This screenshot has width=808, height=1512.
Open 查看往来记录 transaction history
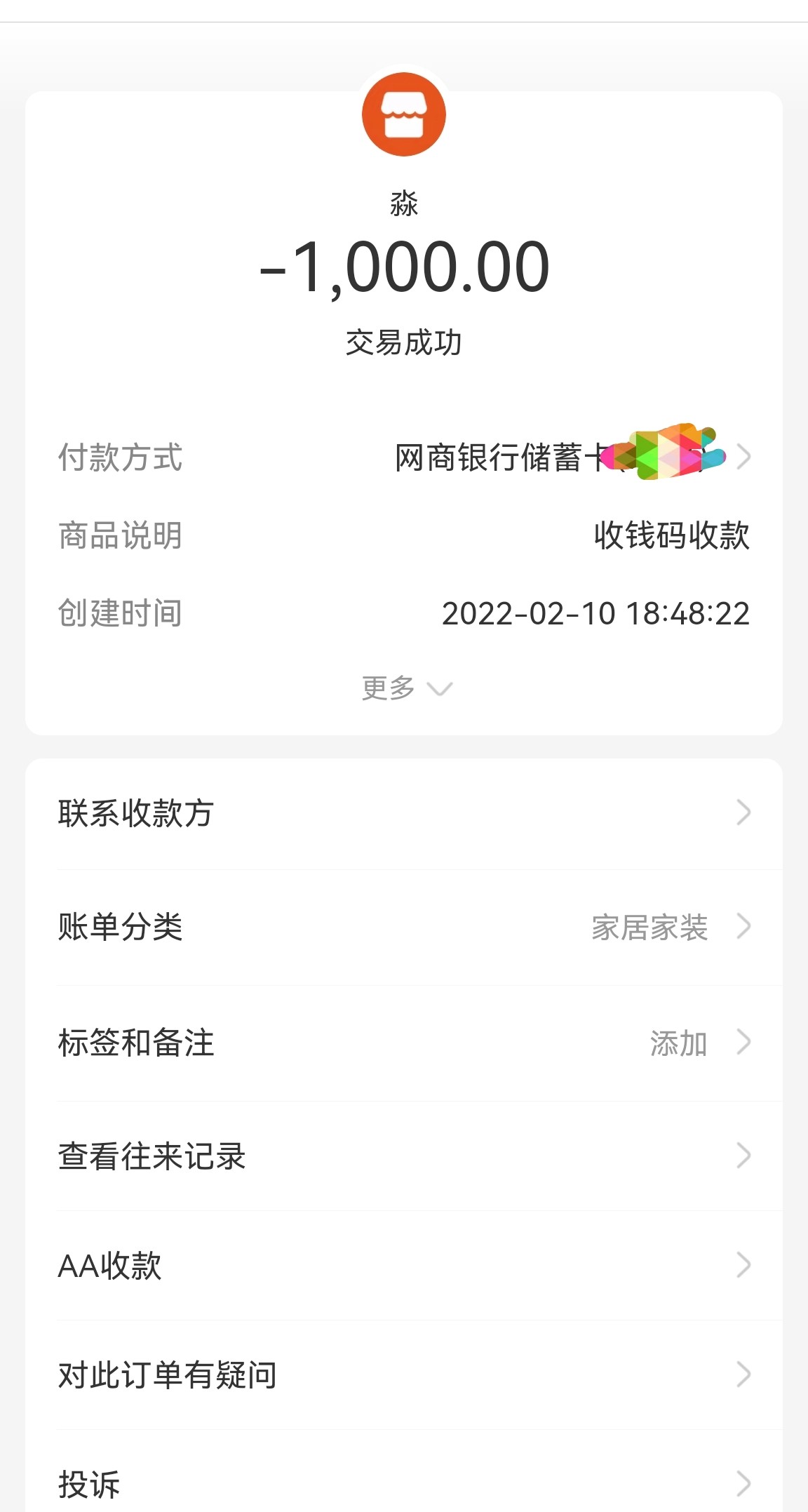click(x=152, y=1154)
